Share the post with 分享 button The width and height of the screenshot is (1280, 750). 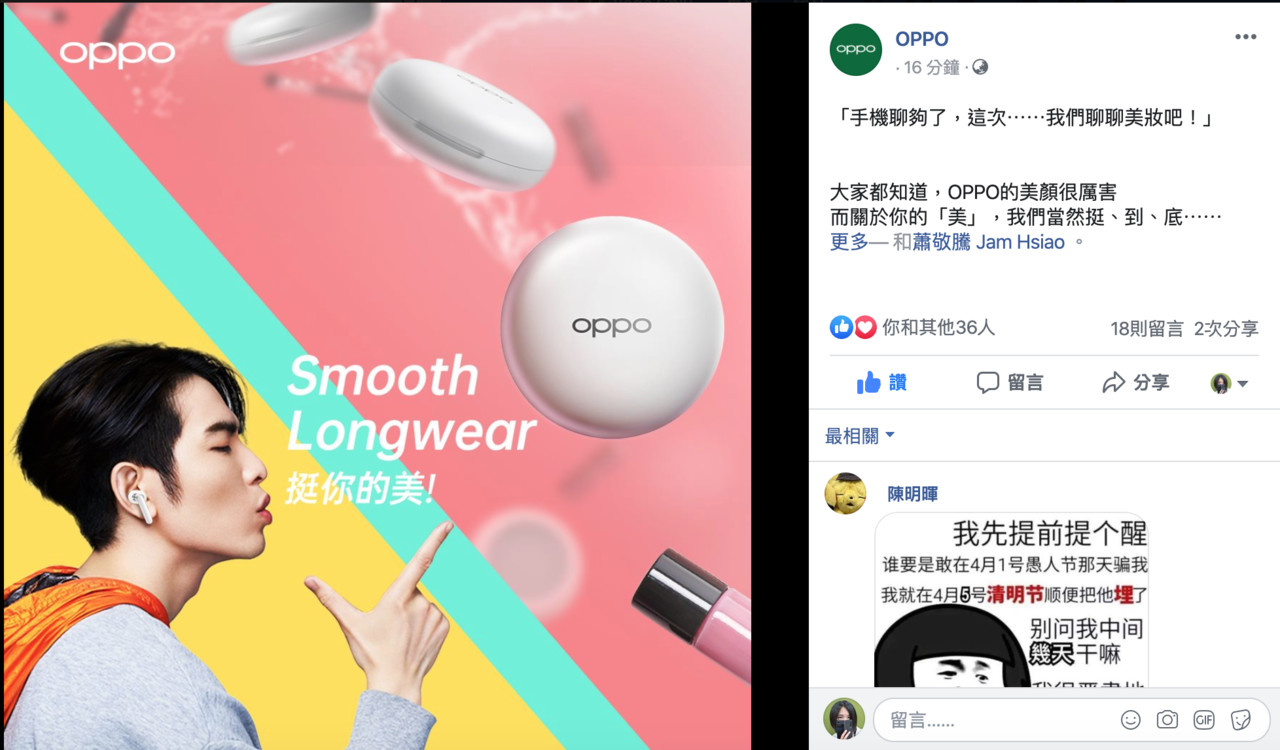click(x=1135, y=382)
